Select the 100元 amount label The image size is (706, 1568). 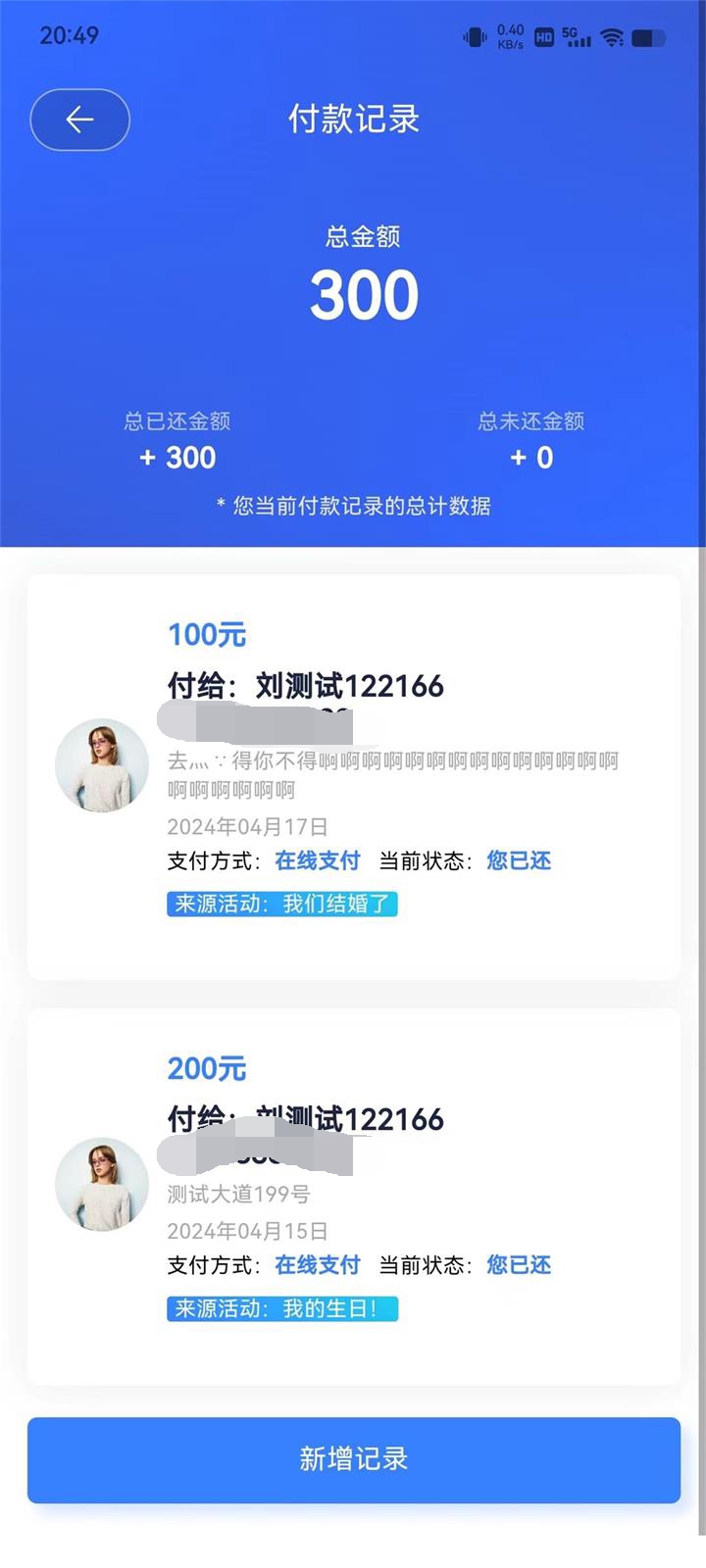[x=206, y=634]
